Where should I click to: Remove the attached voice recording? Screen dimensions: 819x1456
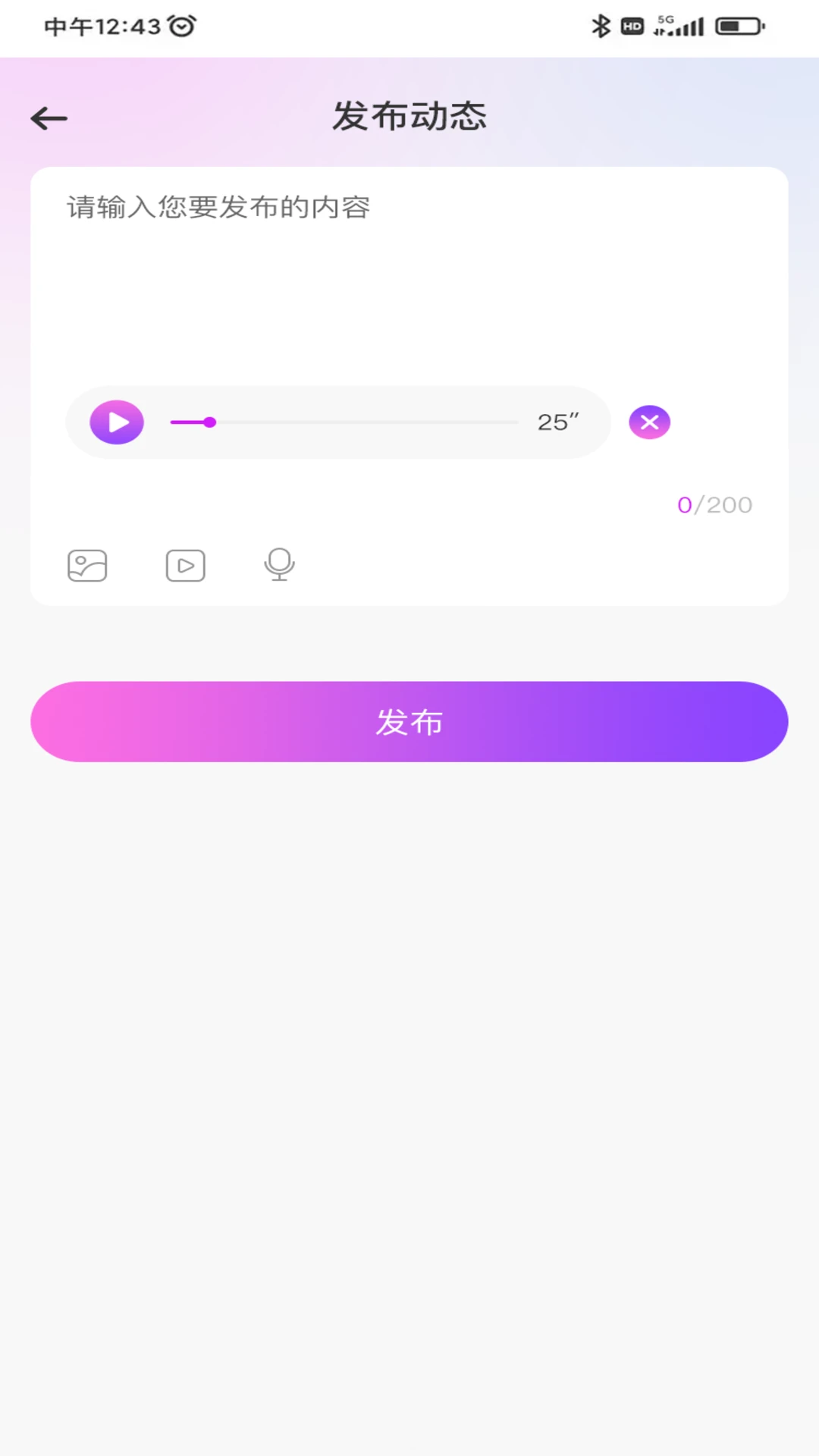[649, 422]
